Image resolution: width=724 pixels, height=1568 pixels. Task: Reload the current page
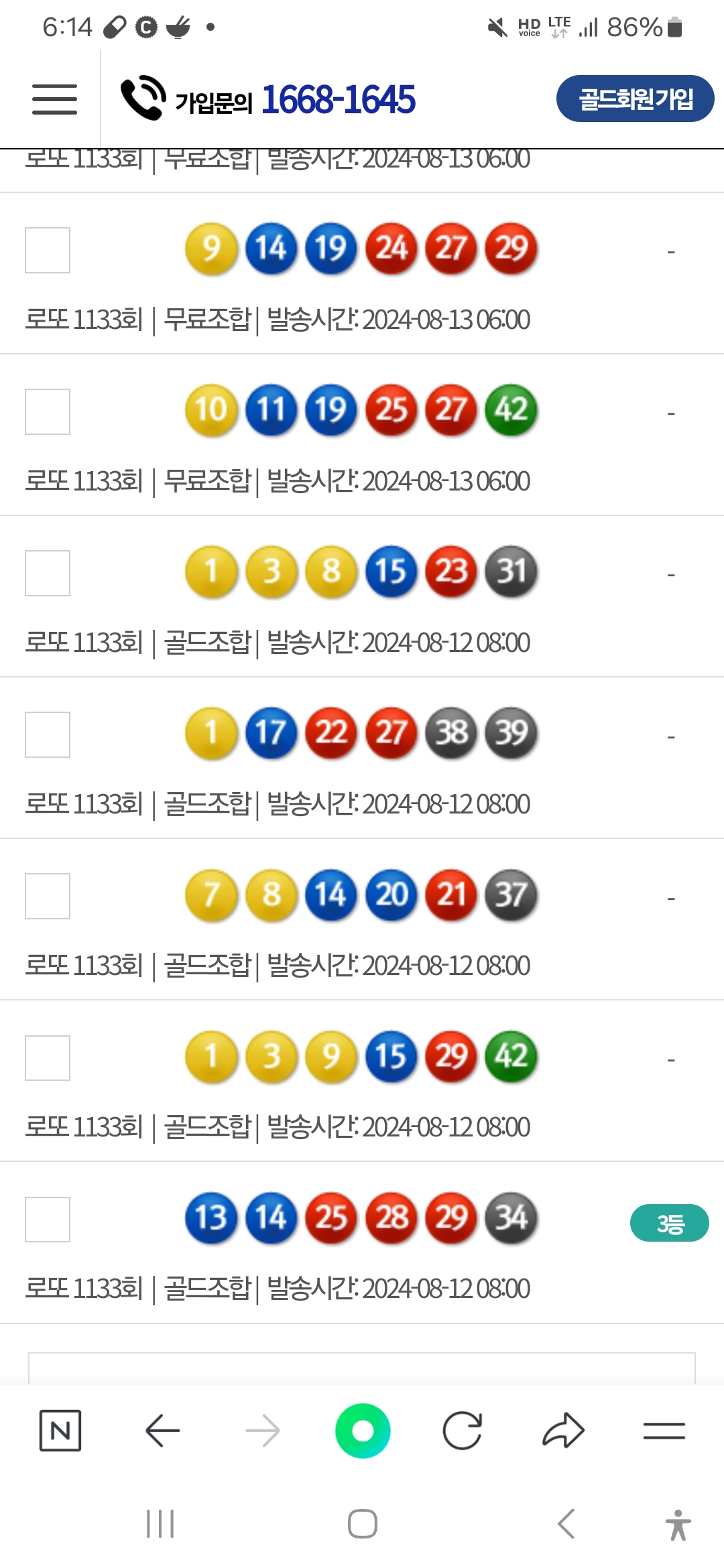pyautogui.click(x=463, y=1431)
